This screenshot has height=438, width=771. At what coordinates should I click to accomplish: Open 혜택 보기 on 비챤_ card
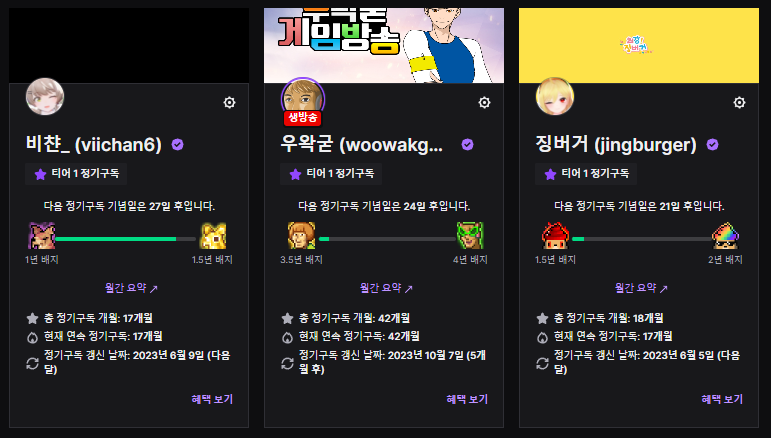212,399
